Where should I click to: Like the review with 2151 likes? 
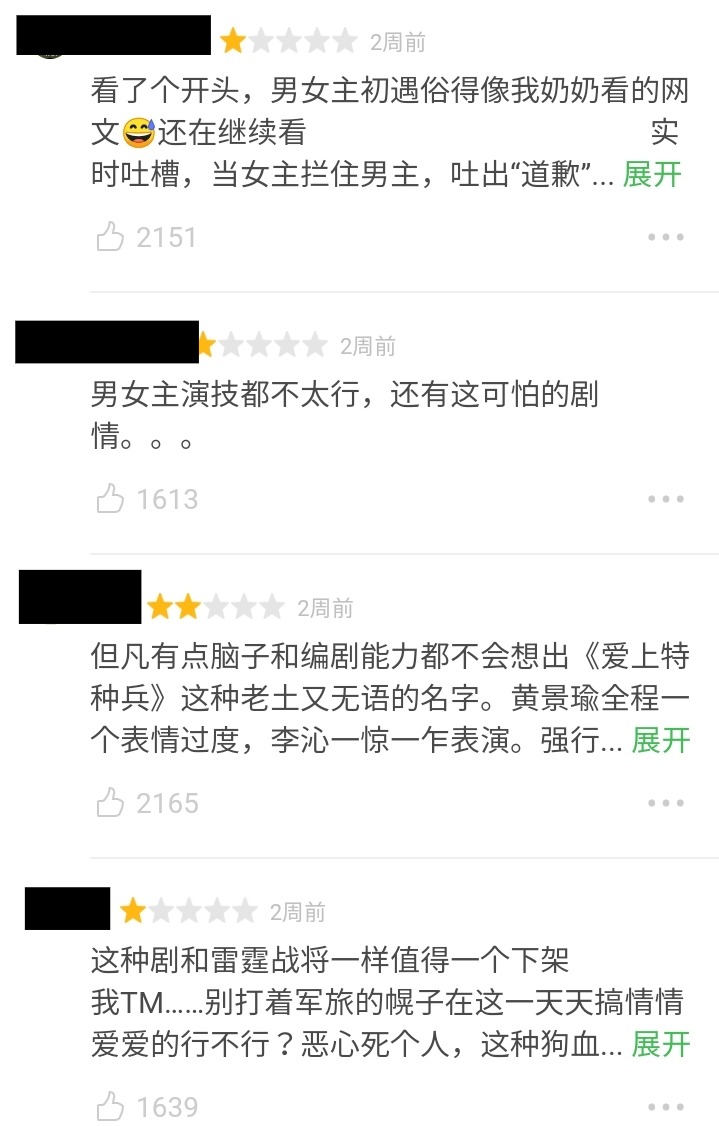(x=110, y=237)
